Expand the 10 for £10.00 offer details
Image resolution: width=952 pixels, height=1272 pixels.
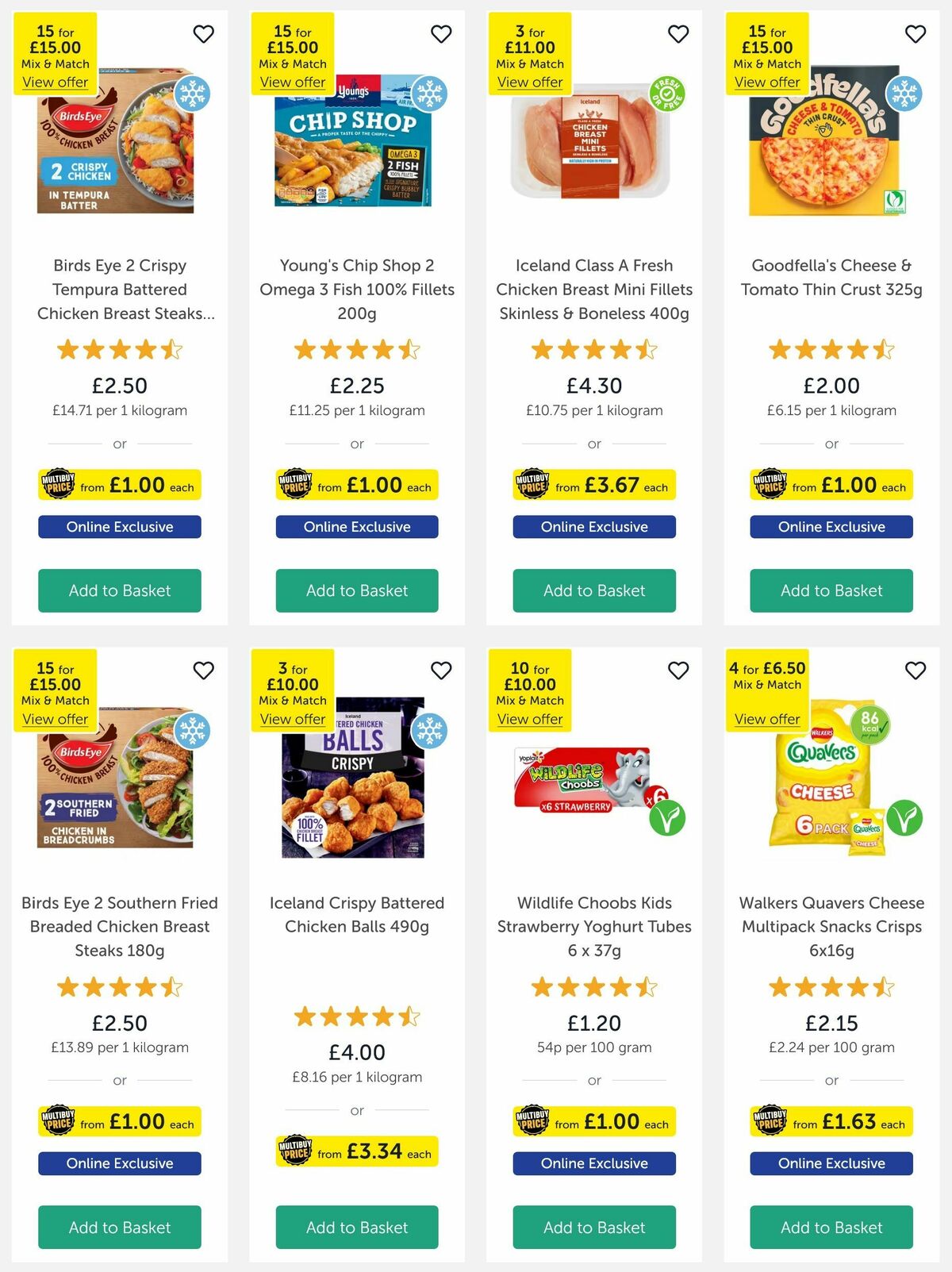tap(529, 719)
